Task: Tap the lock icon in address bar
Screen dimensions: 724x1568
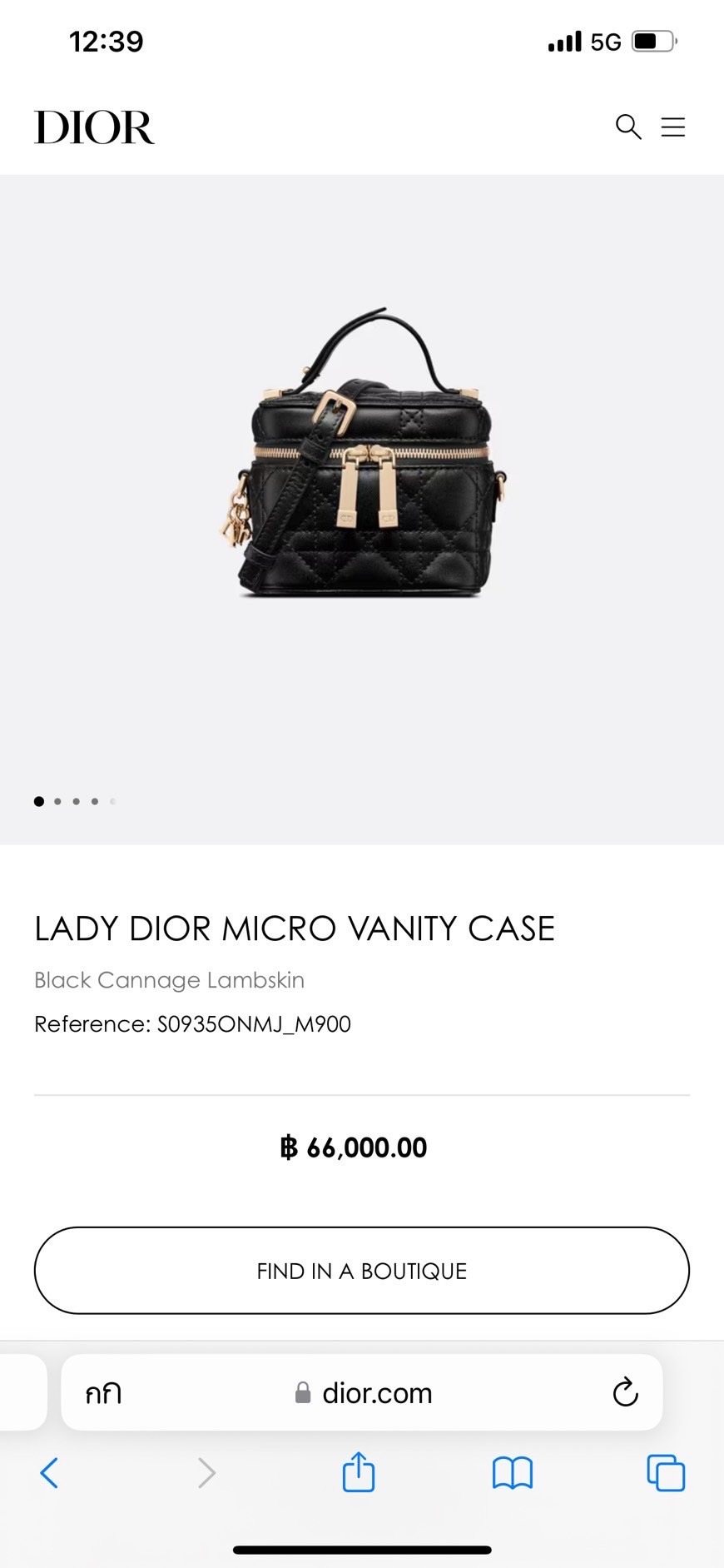Action: pos(300,1393)
